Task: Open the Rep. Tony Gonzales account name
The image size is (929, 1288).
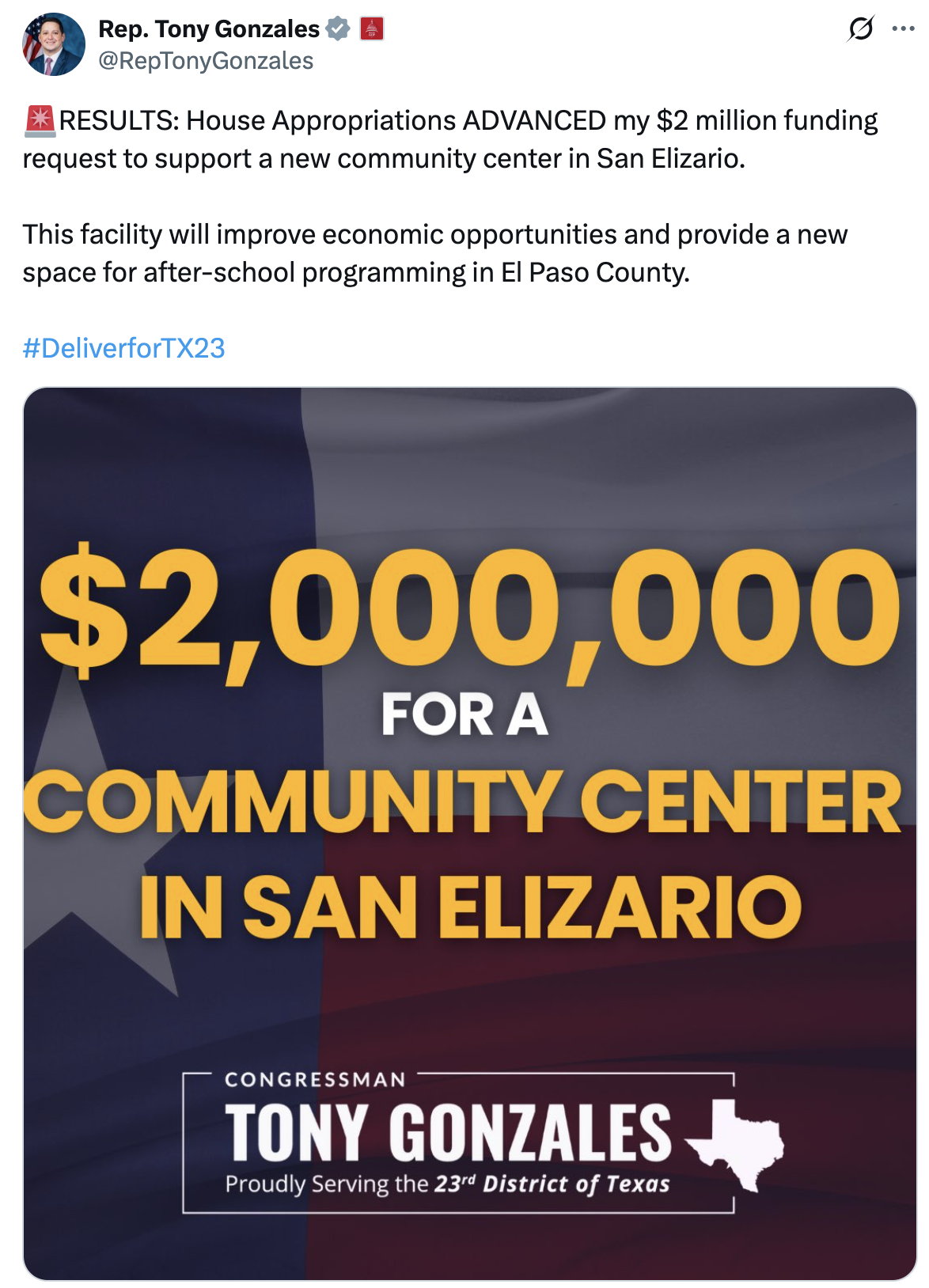Action: click(x=208, y=28)
